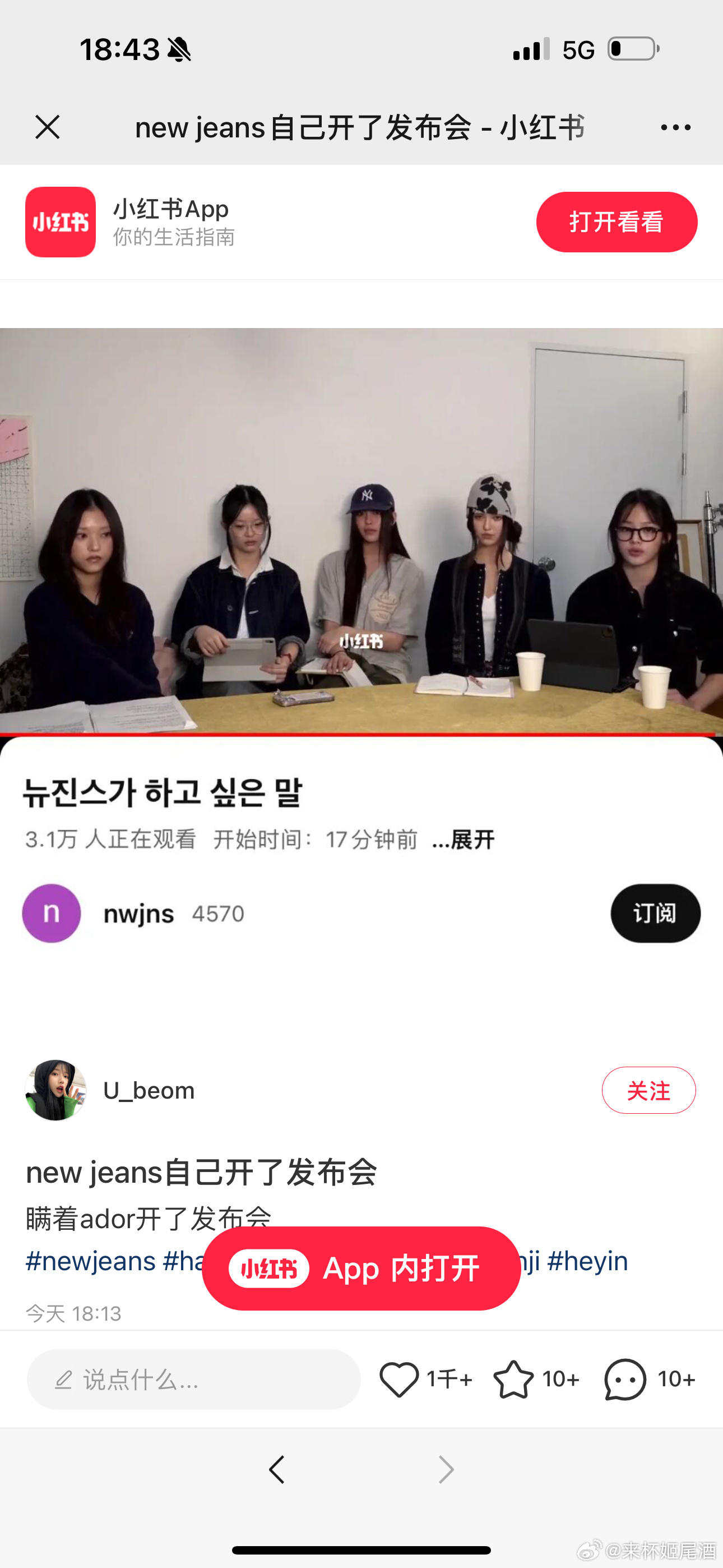Save this post with the star icon
Screen dimensions: 723x1568
point(513,1380)
